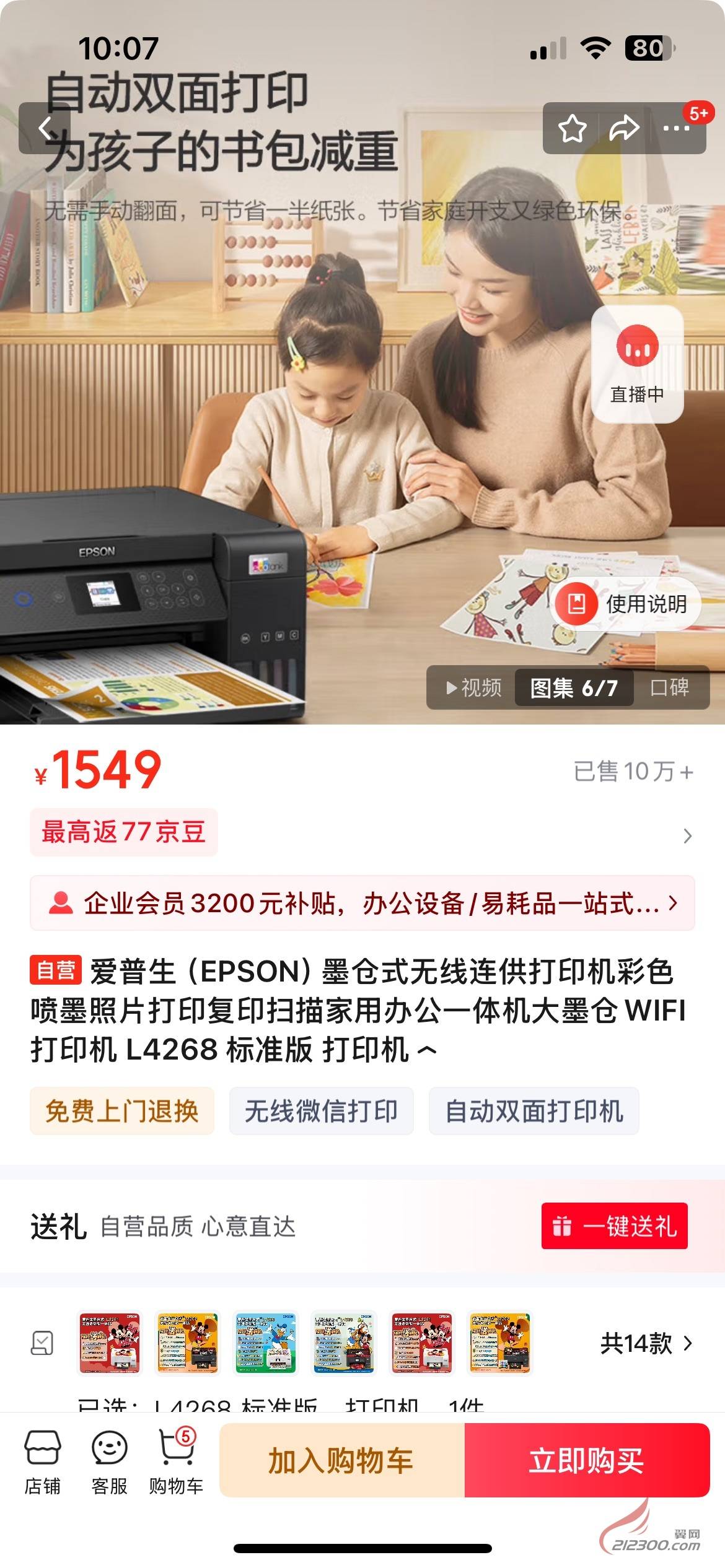View all 共14款 product variants
Image resolution: width=725 pixels, height=1568 pixels.
646,1344
